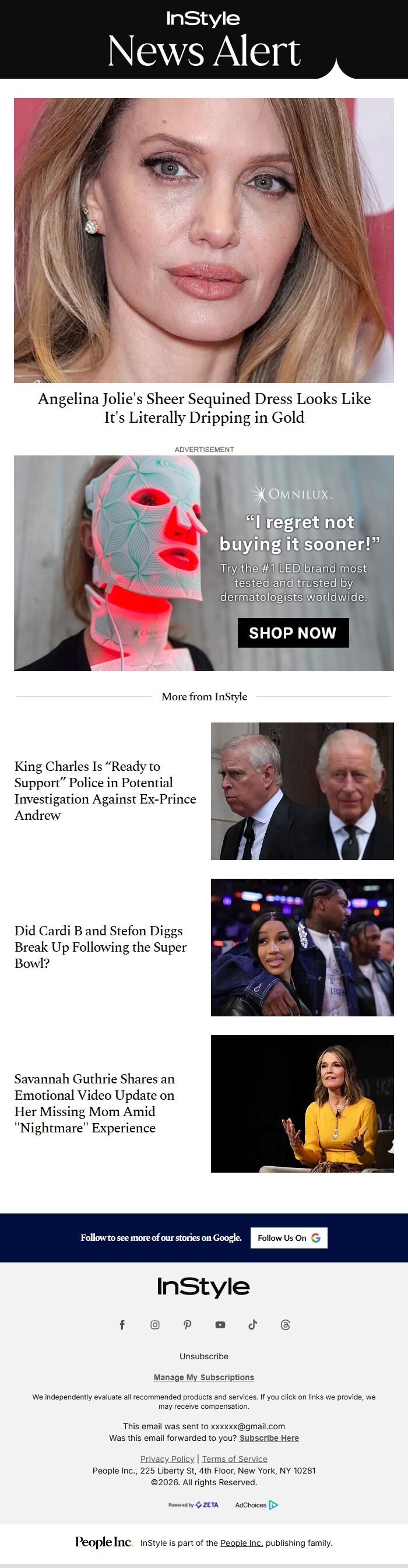Open the Terms of Service
Image resolution: width=408 pixels, height=1568 pixels.
point(234,1458)
